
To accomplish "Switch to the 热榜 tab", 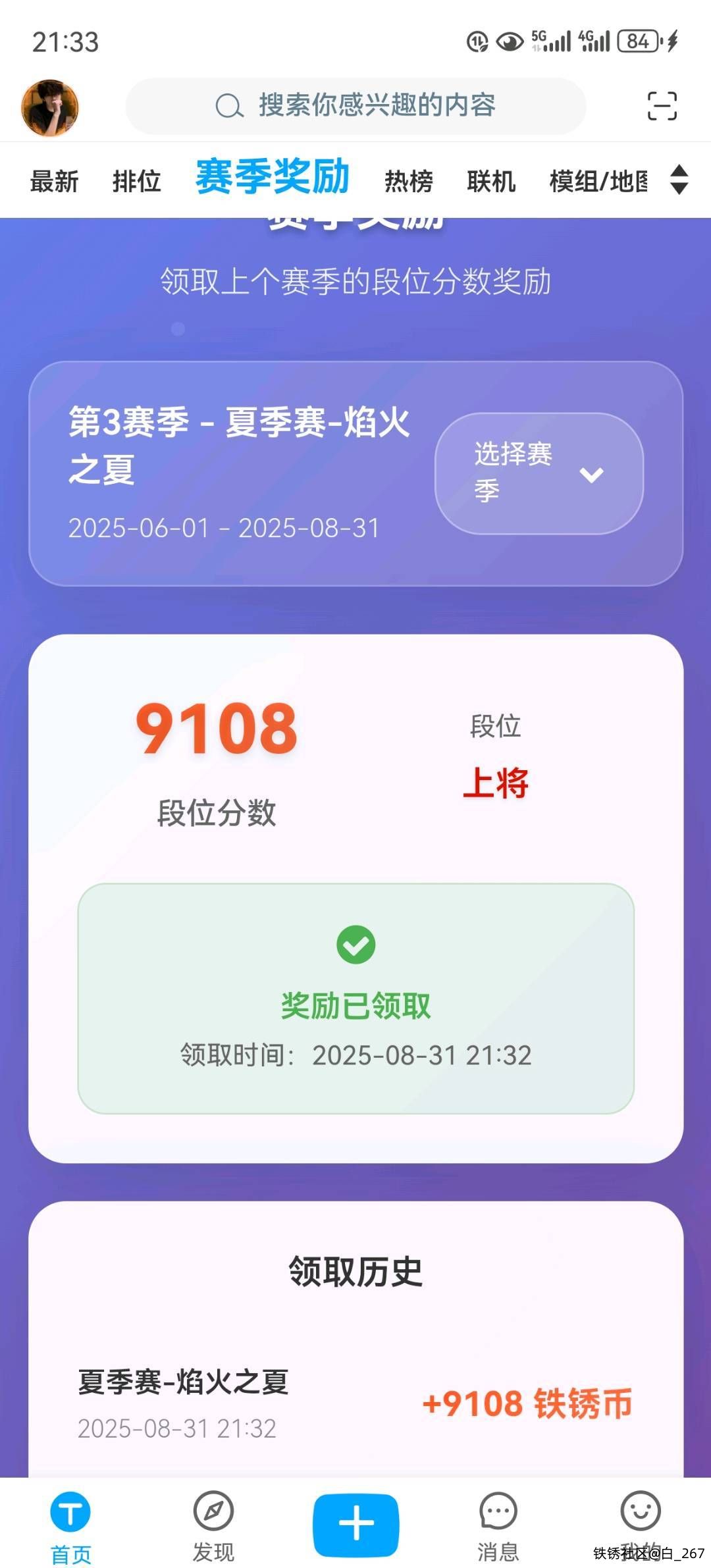I will [409, 181].
